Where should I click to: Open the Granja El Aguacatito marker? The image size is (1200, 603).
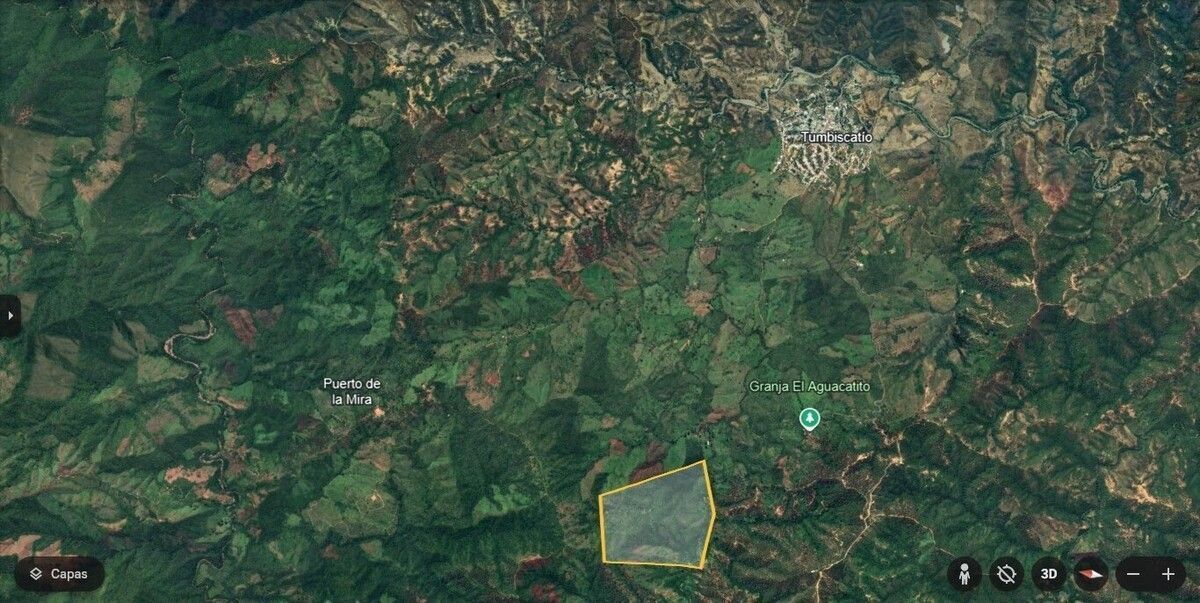click(809, 418)
